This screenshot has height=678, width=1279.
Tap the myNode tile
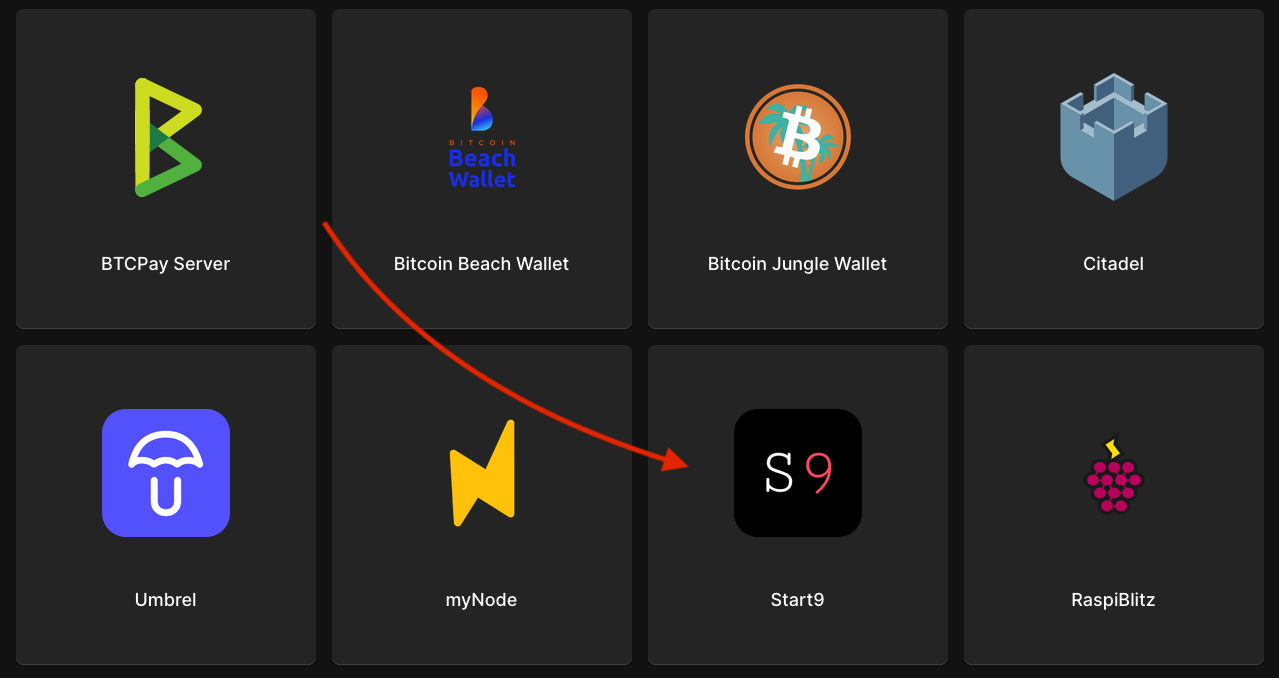(482, 505)
